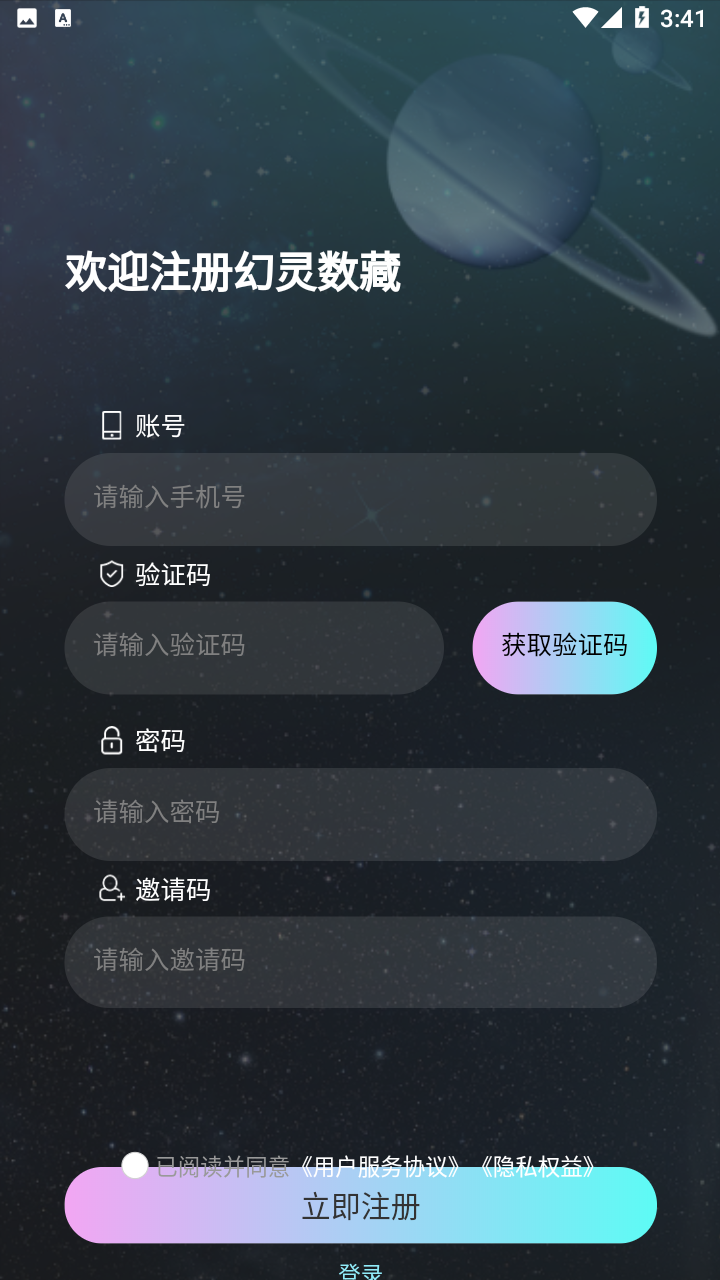Click the add-user icon beside 邀请码
Image resolution: width=720 pixels, height=1280 pixels.
tap(110, 889)
